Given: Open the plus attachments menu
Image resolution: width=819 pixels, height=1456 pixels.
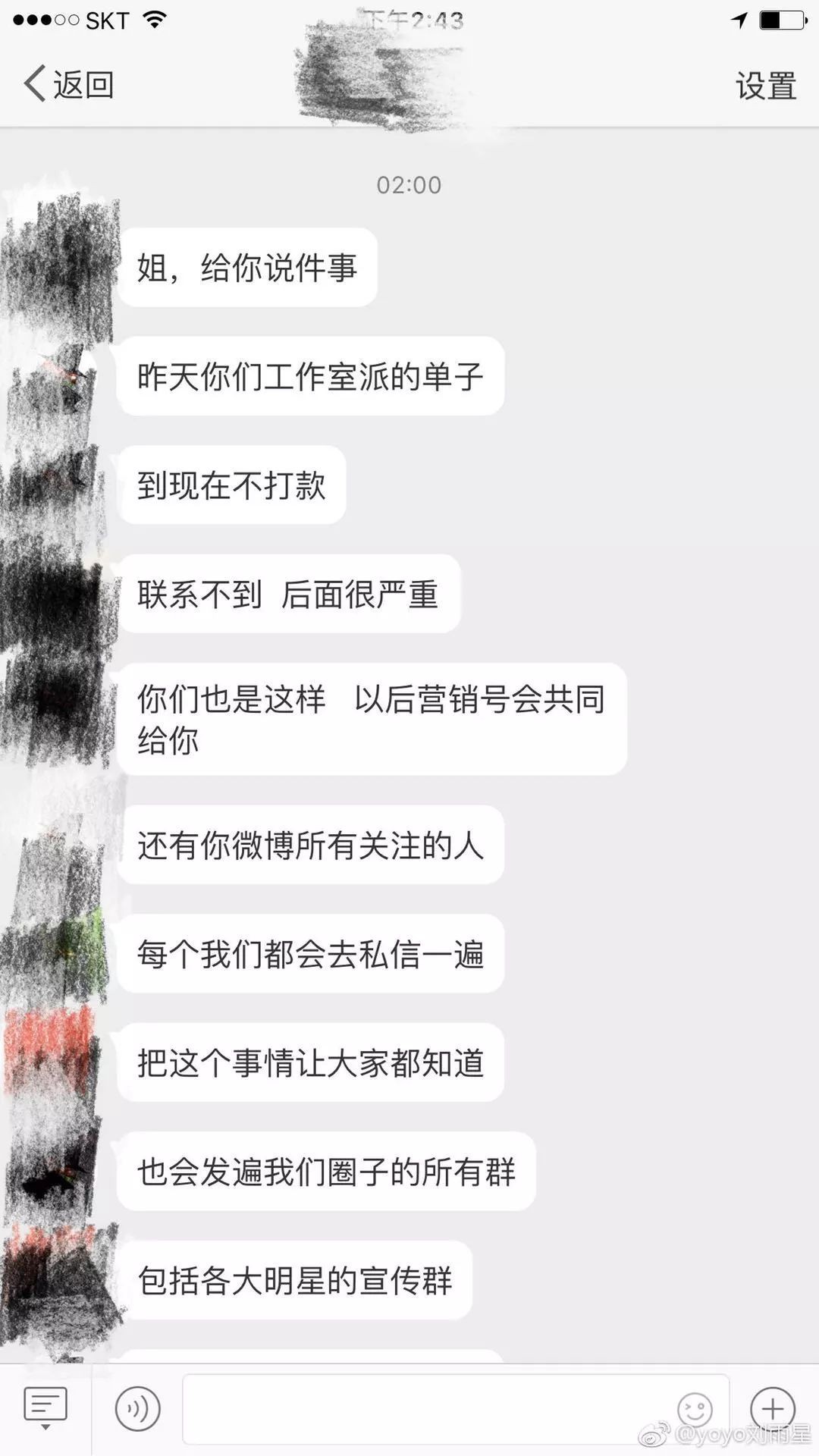Looking at the screenshot, I should (772, 1409).
